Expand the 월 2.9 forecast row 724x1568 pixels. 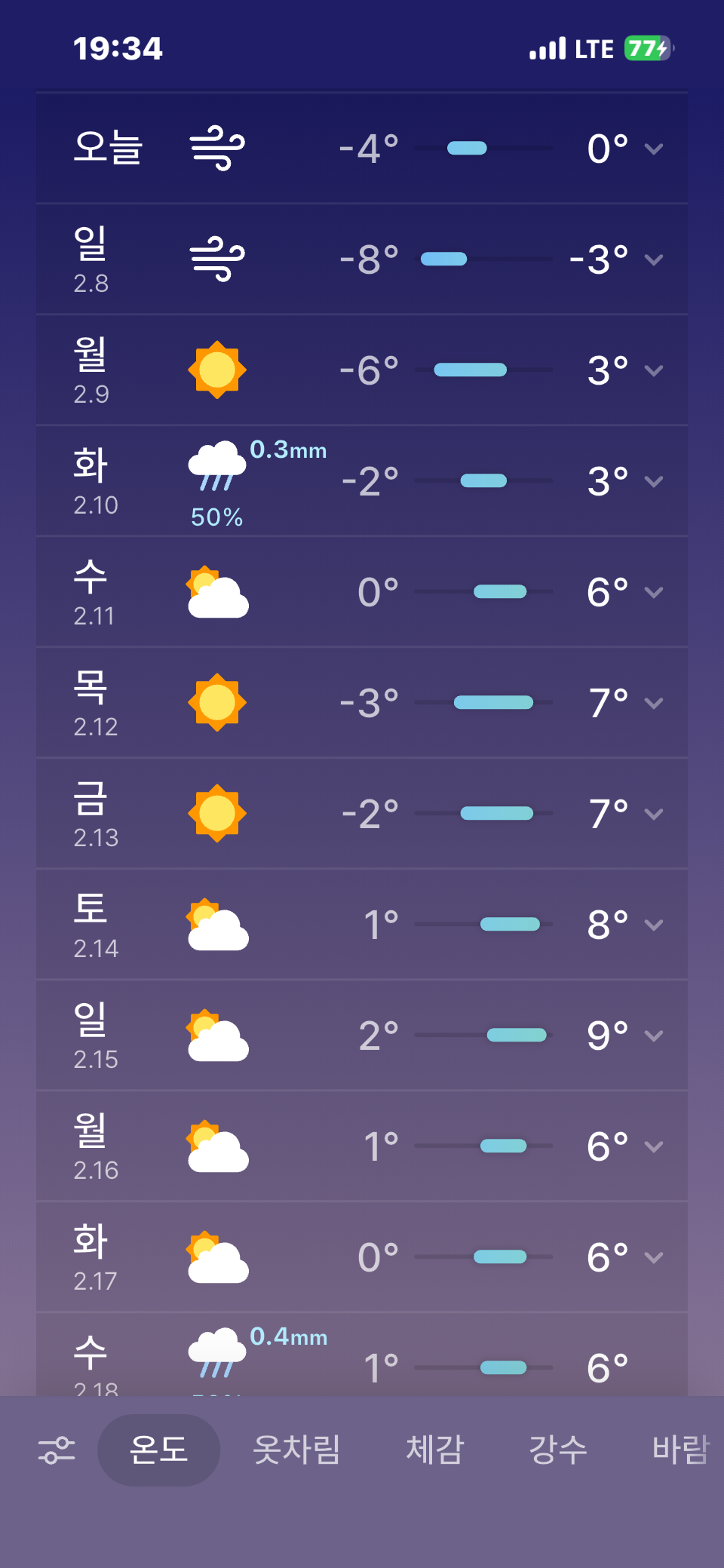click(x=654, y=370)
